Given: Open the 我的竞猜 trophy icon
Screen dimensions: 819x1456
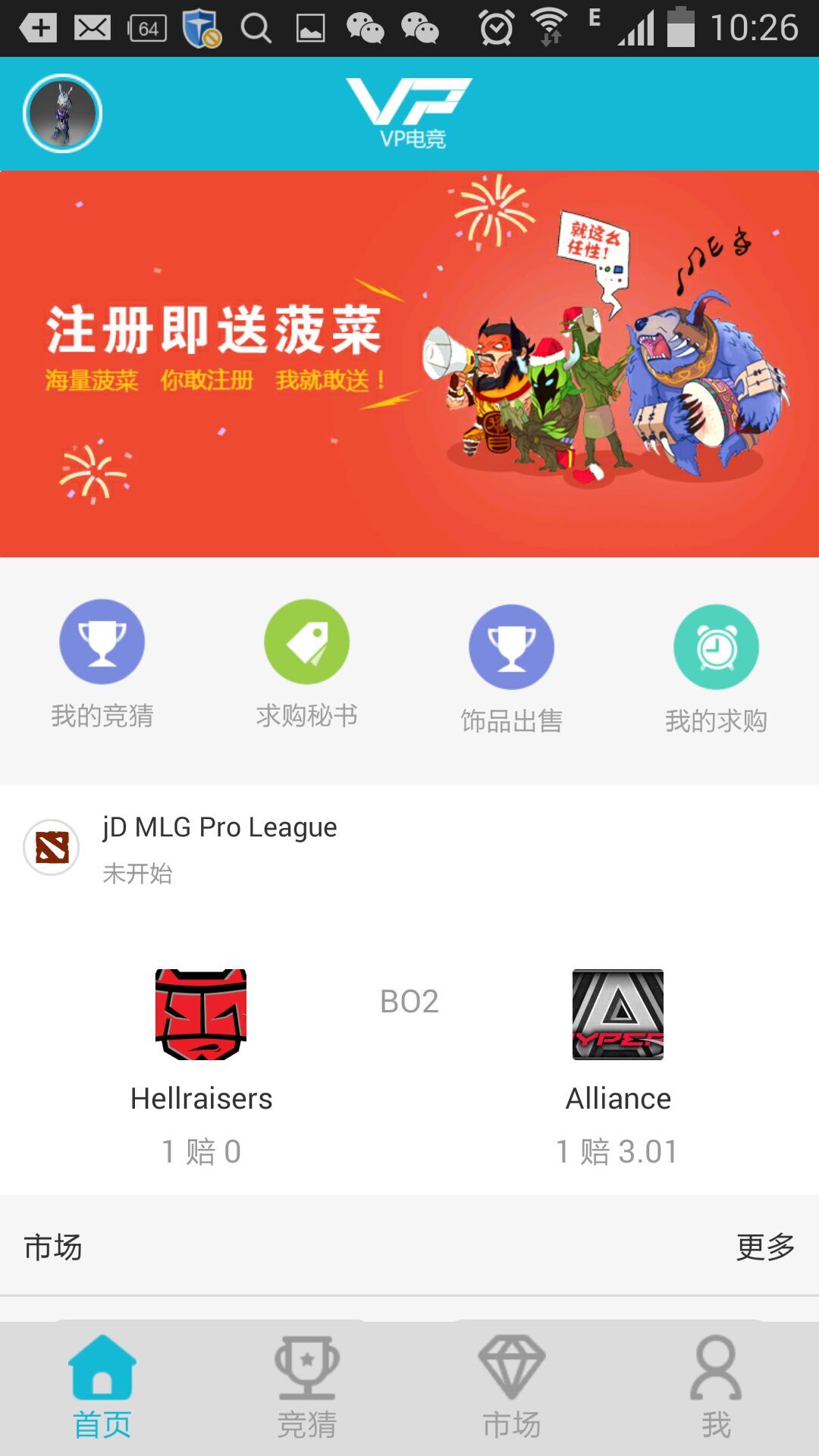Looking at the screenshot, I should point(102,641).
